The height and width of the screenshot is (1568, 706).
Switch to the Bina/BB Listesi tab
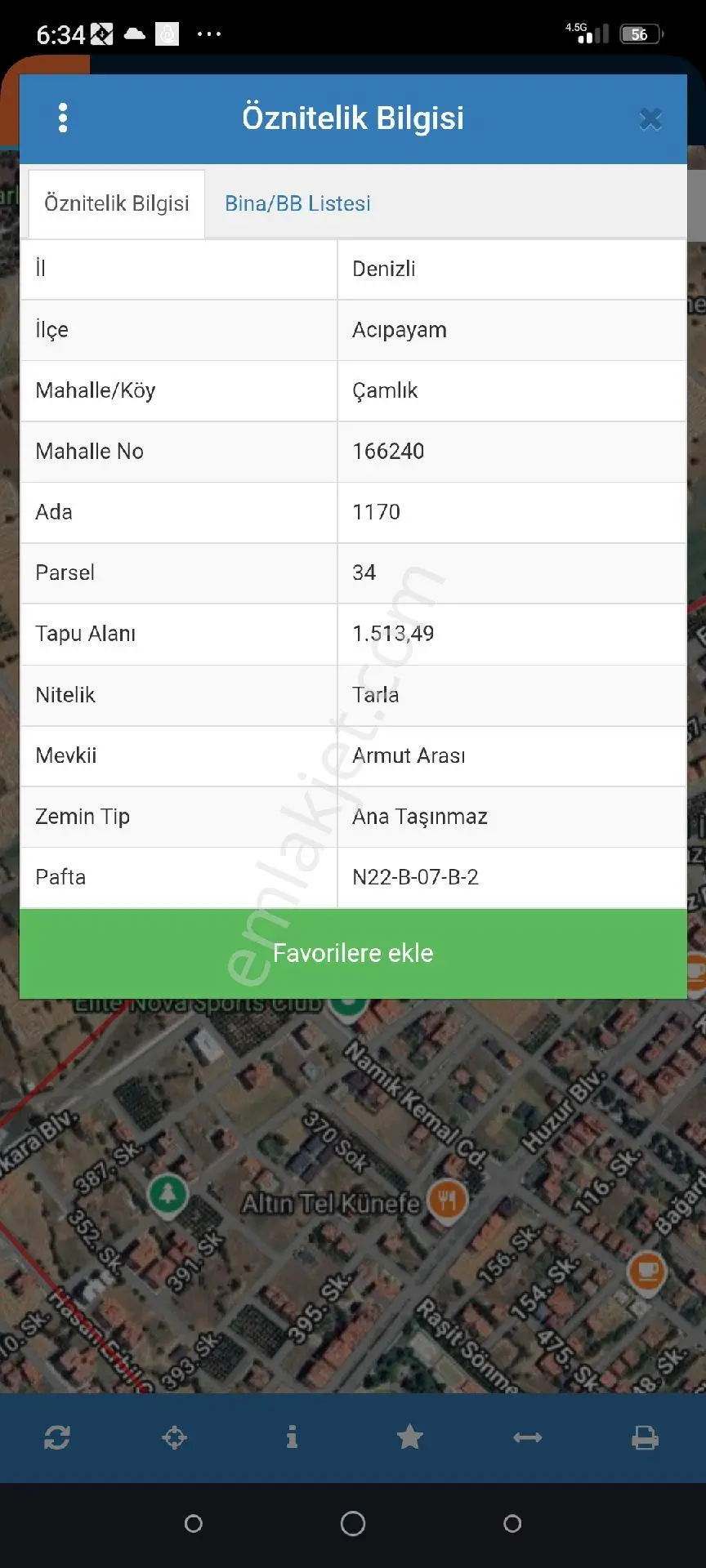point(297,203)
